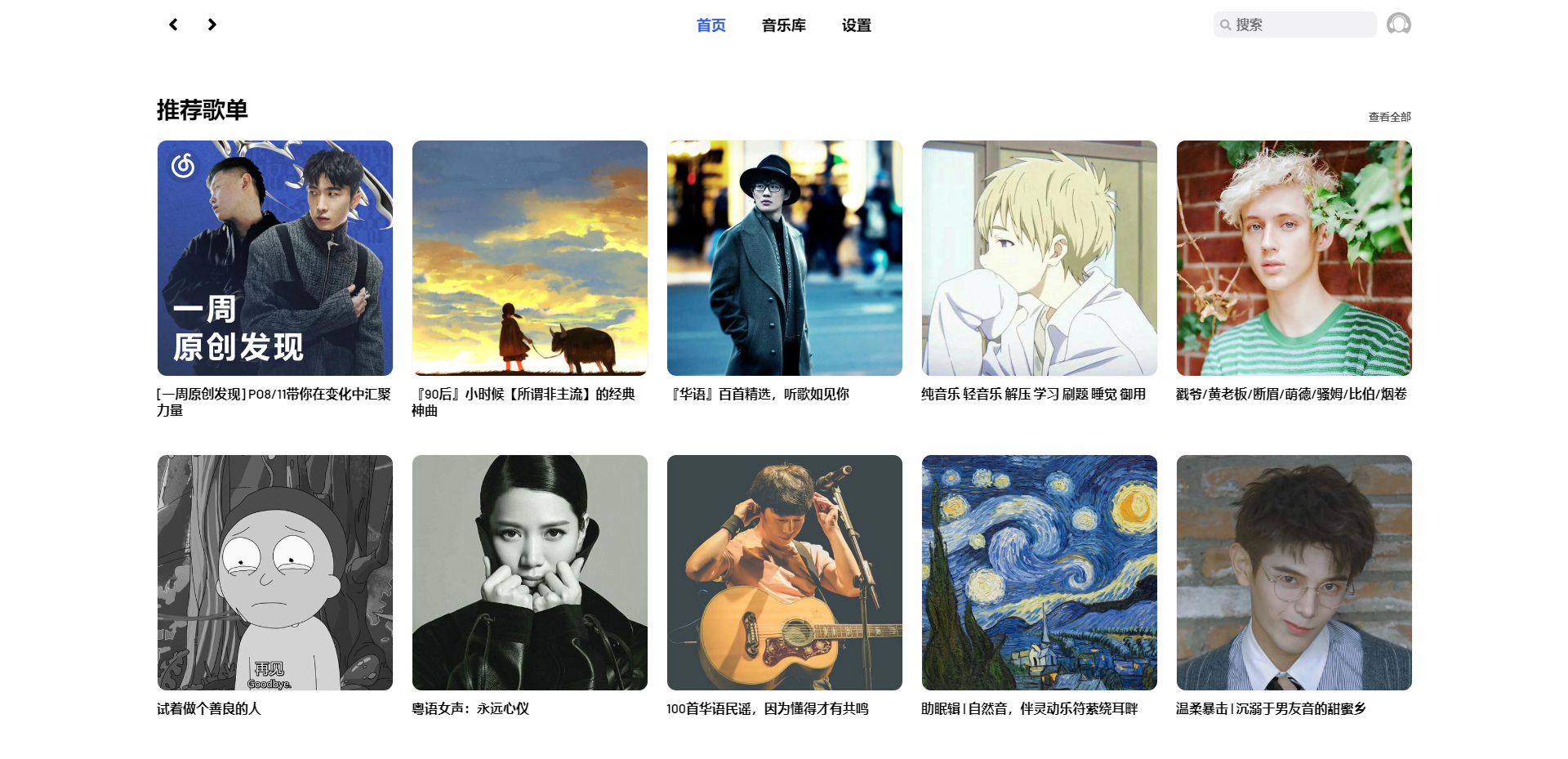Viewport: 1568px width, 759px height.
Task: Open the 设置 tab
Action: (856, 25)
